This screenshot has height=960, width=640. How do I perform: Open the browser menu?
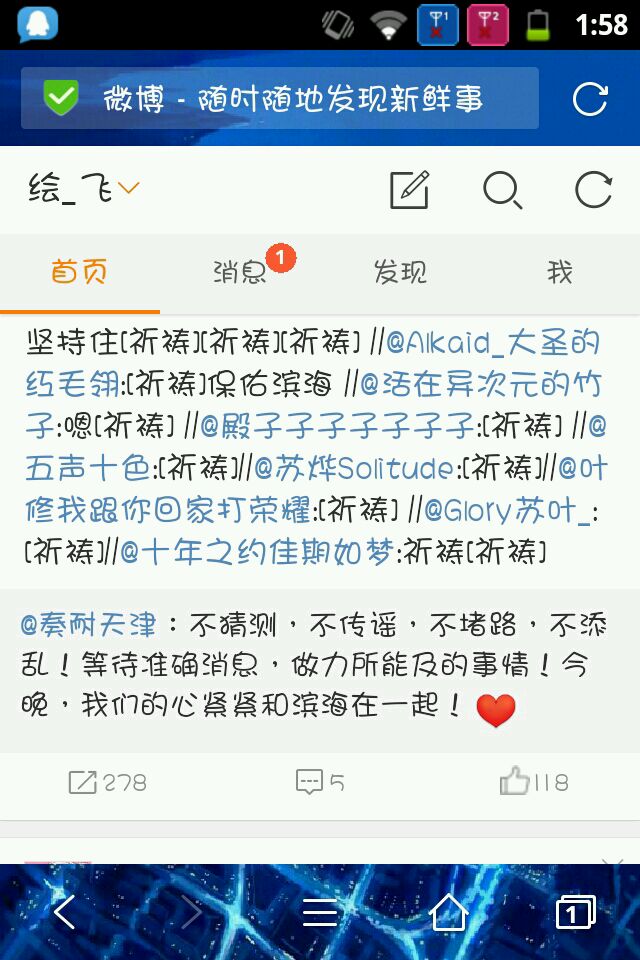(320, 912)
